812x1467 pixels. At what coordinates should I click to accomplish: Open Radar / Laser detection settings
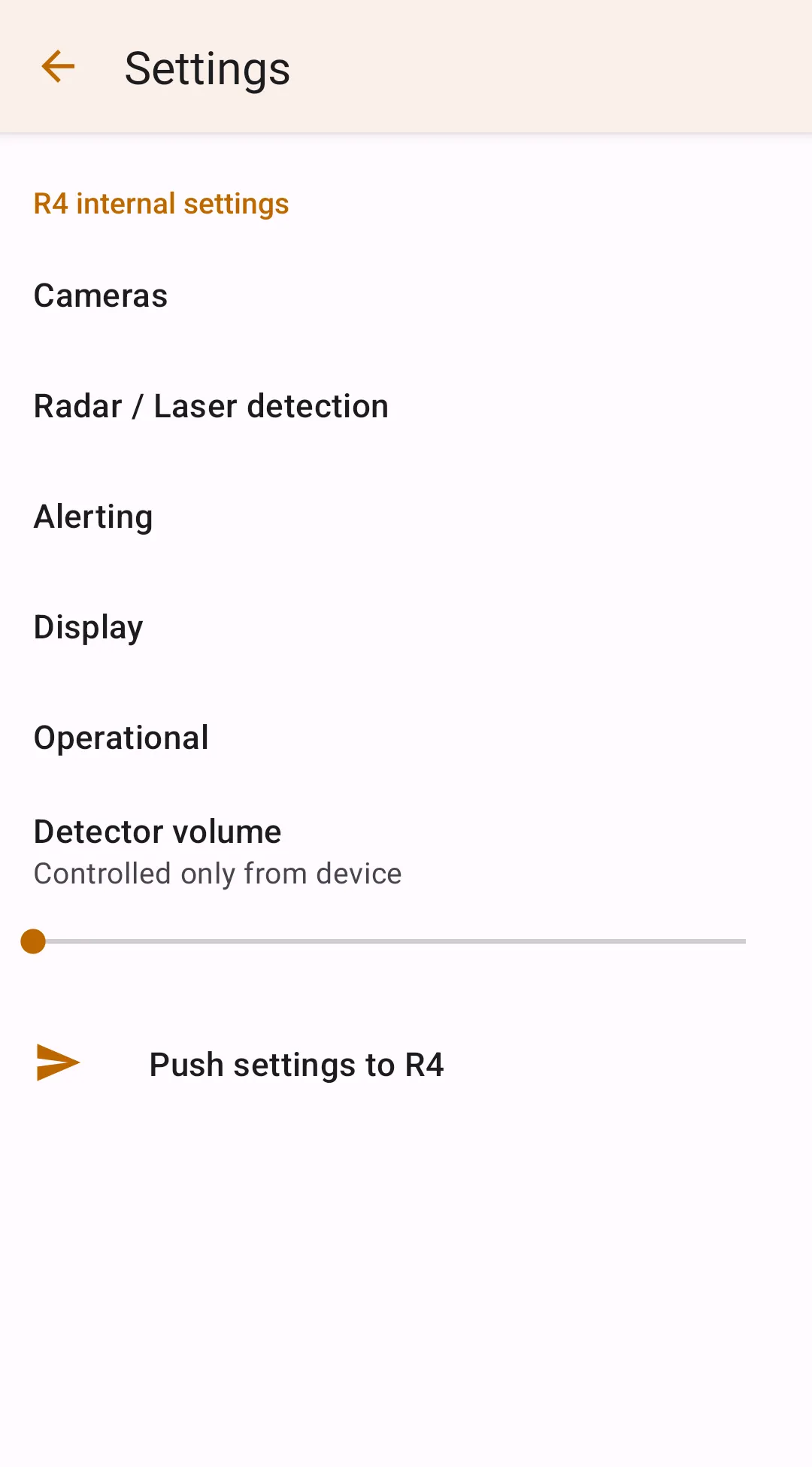[x=211, y=406]
